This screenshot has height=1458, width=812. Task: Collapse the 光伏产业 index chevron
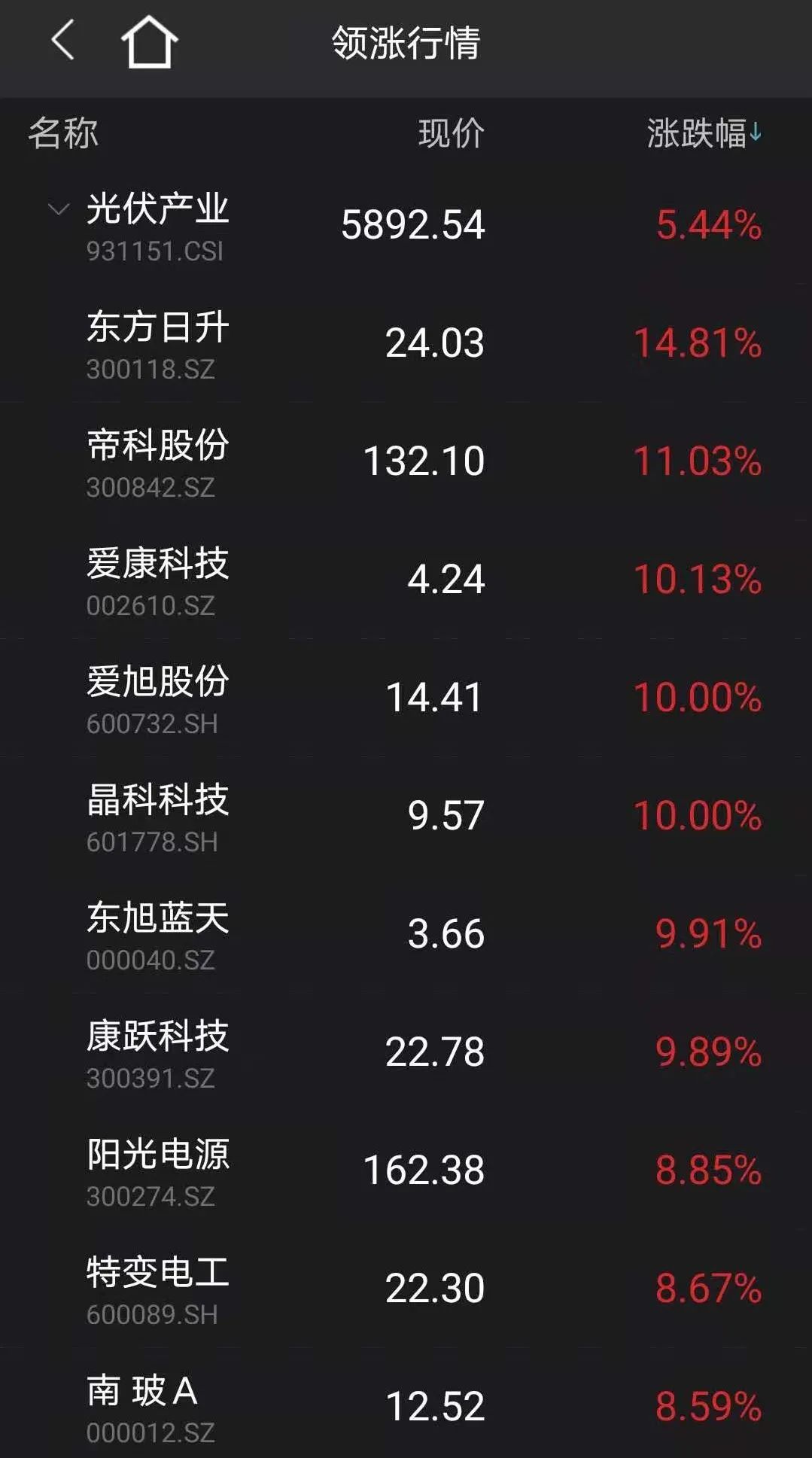(59, 209)
